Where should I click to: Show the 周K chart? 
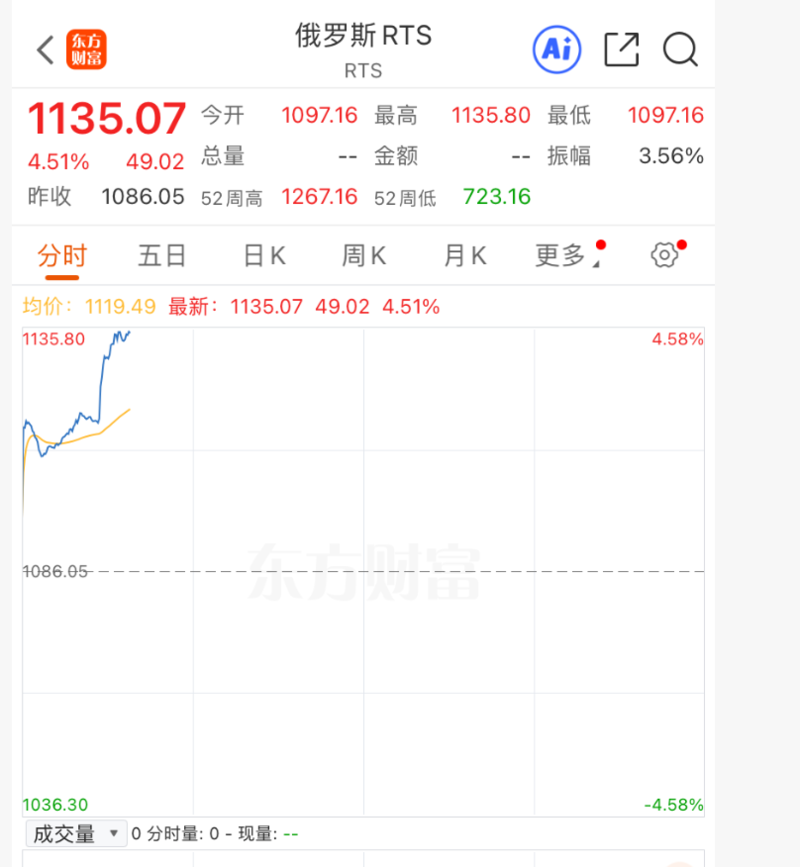364,256
